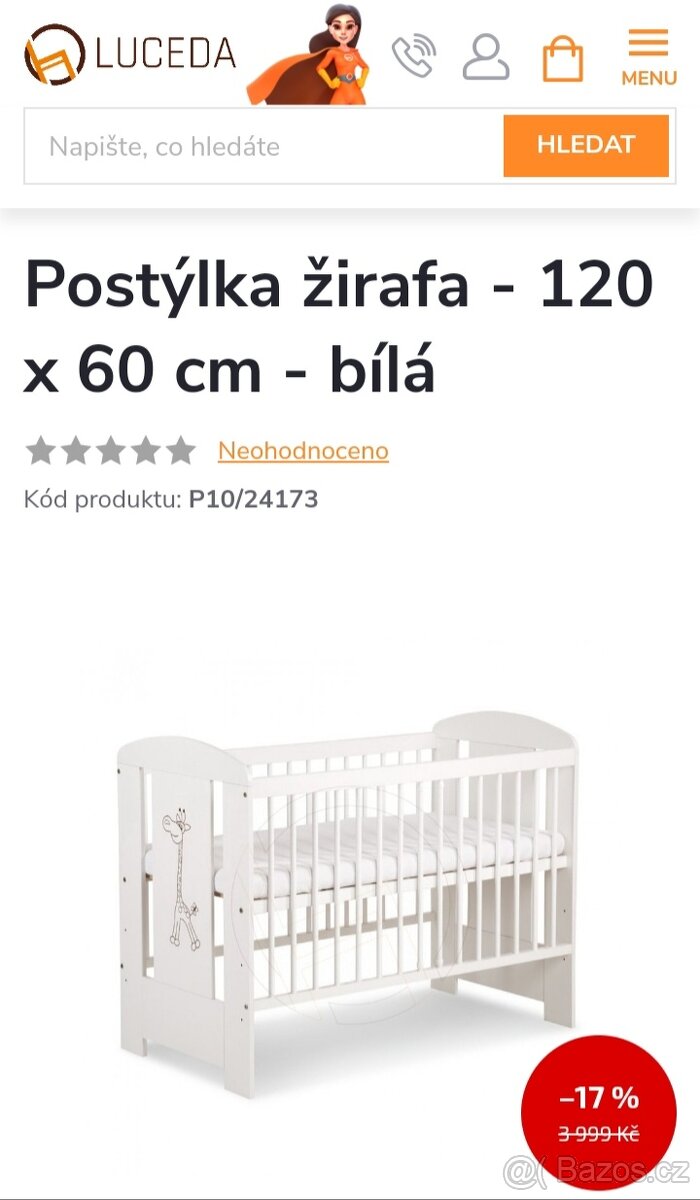Open the Neohodnoceno reviews link
Image resolution: width=700 pixels, height=1200 pixels.
point(303,451)
